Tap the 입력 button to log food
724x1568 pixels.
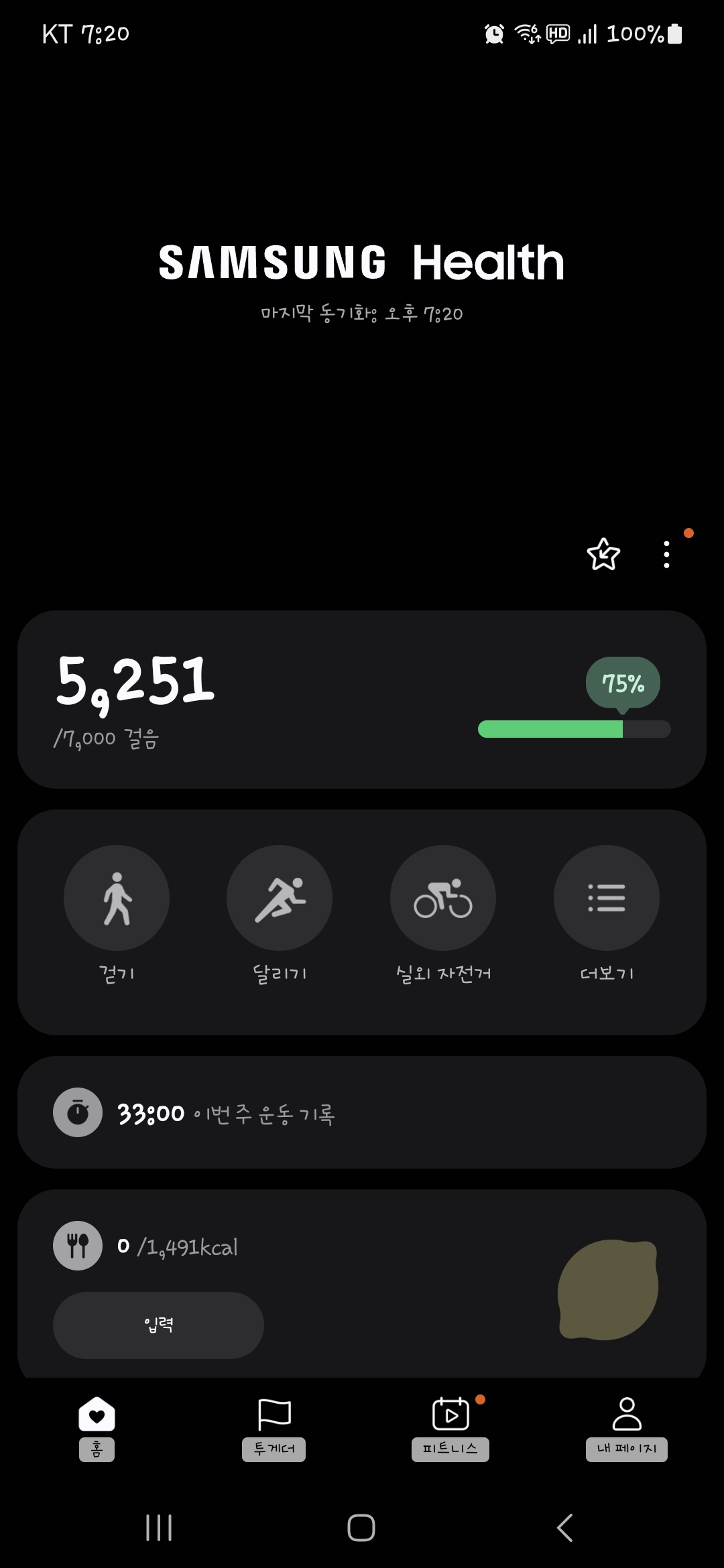click(158, 1325)
